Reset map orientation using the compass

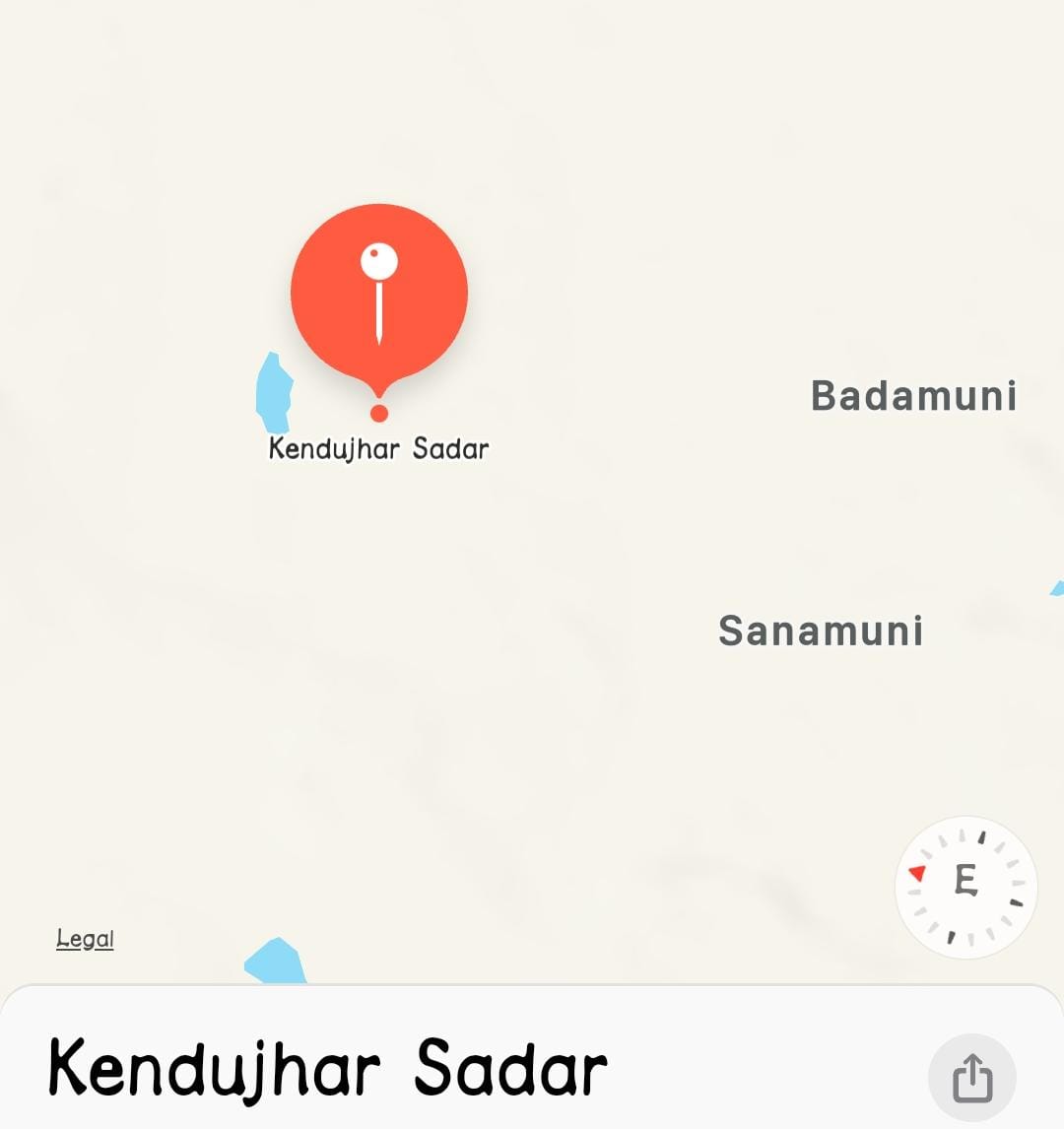(965, 887)
